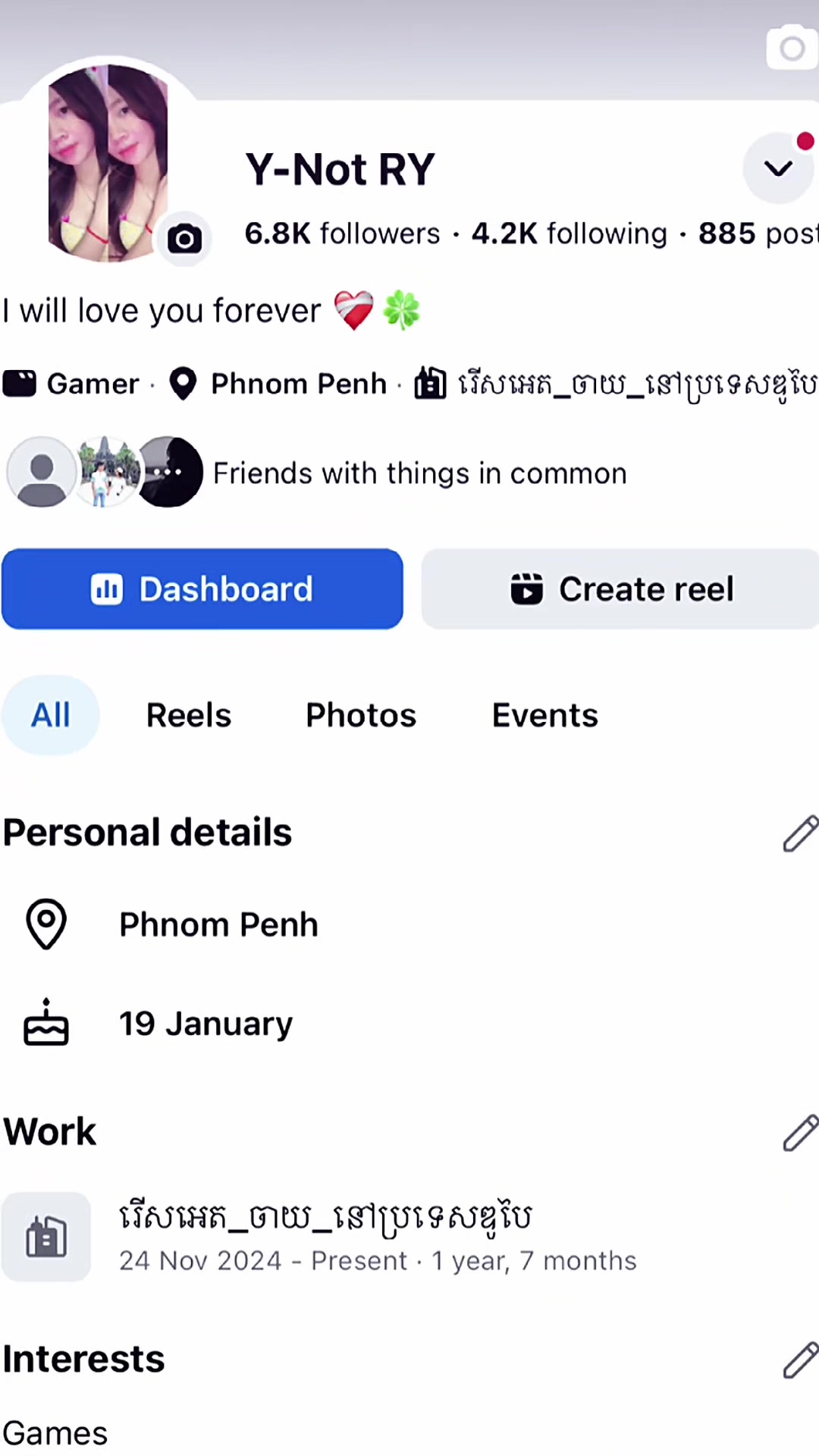This screenshot has width=819, height=1456.
Task: Expand the profile switcher chevron
Action: point(778,168)
